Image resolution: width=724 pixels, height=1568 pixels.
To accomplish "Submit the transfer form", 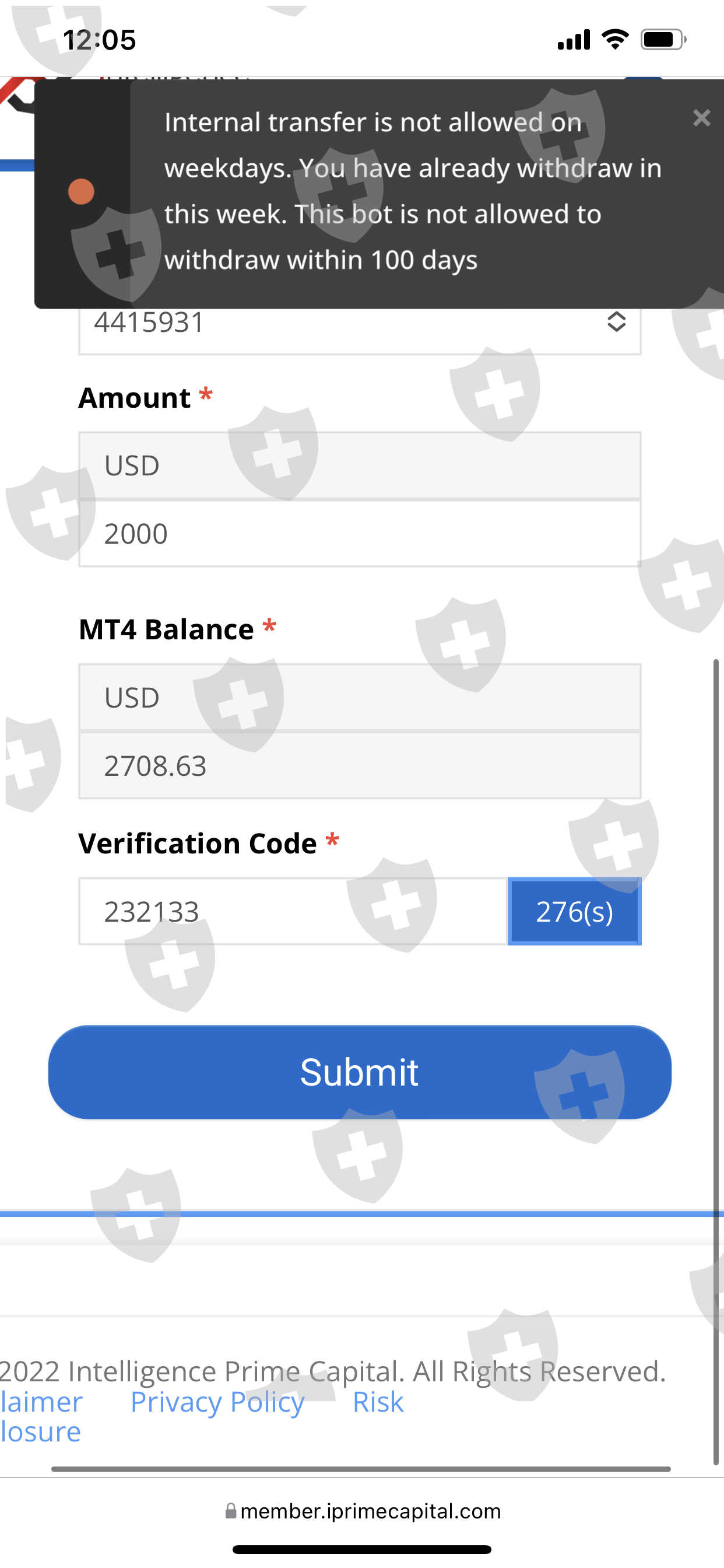I will [360, 1072].
